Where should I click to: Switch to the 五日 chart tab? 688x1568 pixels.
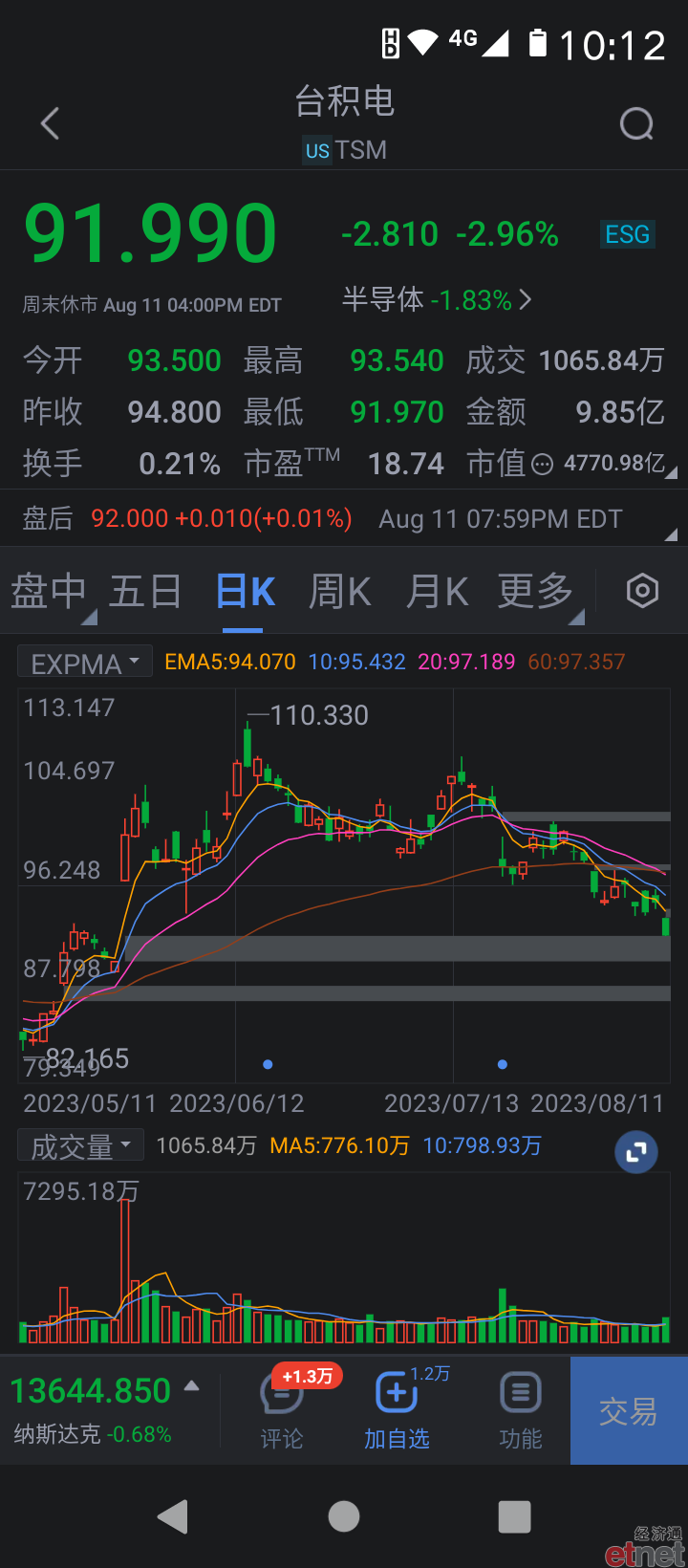(145, 592)
